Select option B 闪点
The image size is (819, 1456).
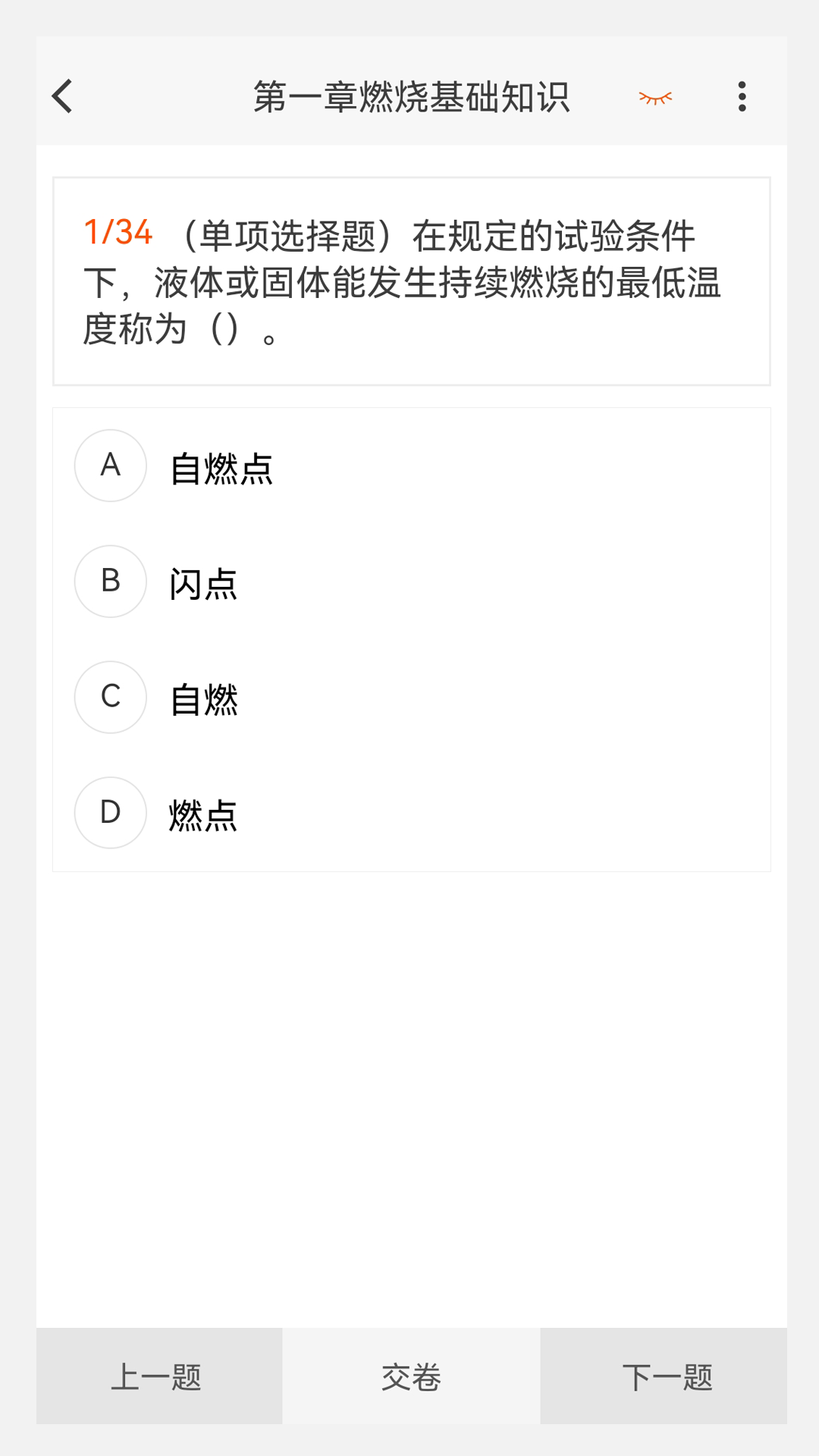[111, 582]
